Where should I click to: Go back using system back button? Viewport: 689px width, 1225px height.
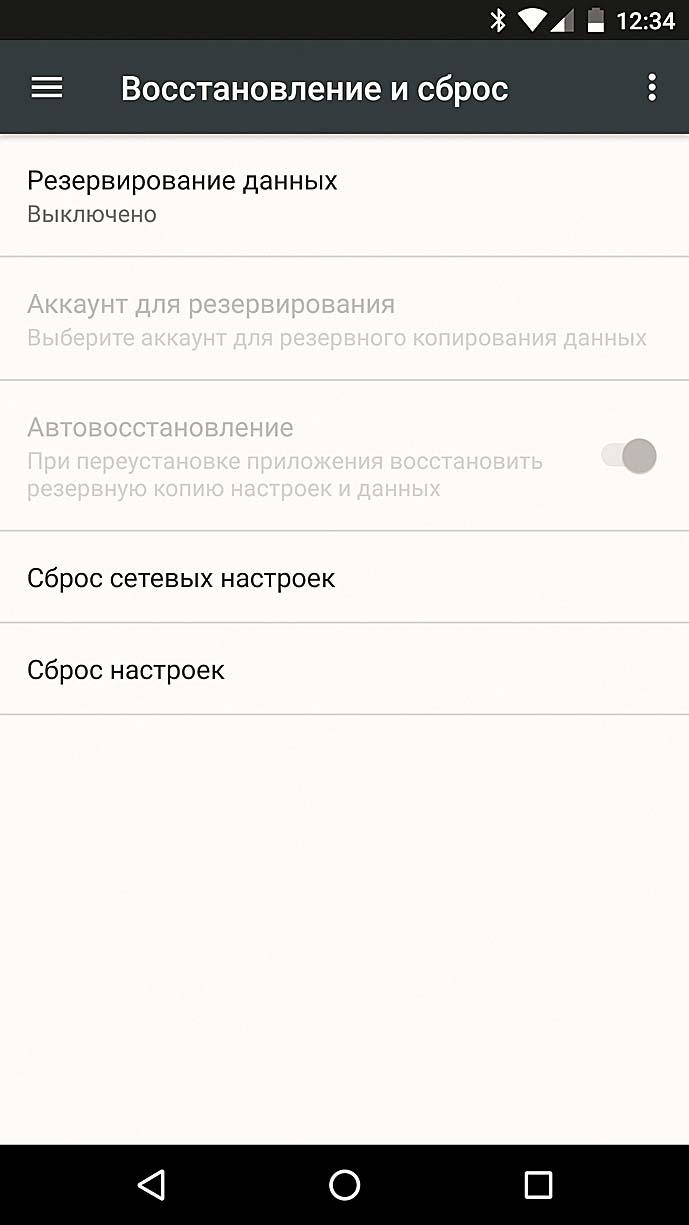(x=151, y=1185)
